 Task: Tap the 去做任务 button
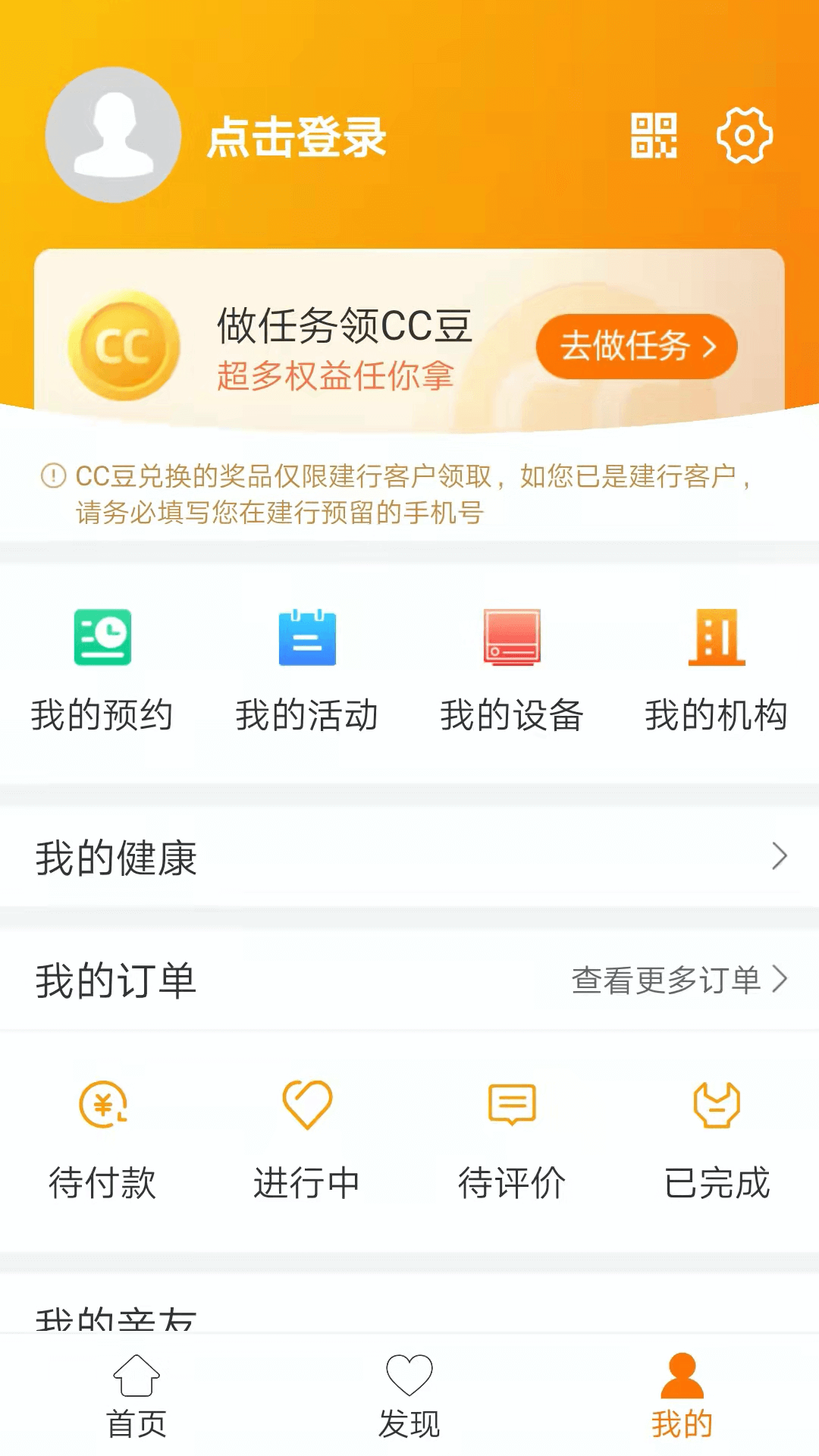point(637,347)
